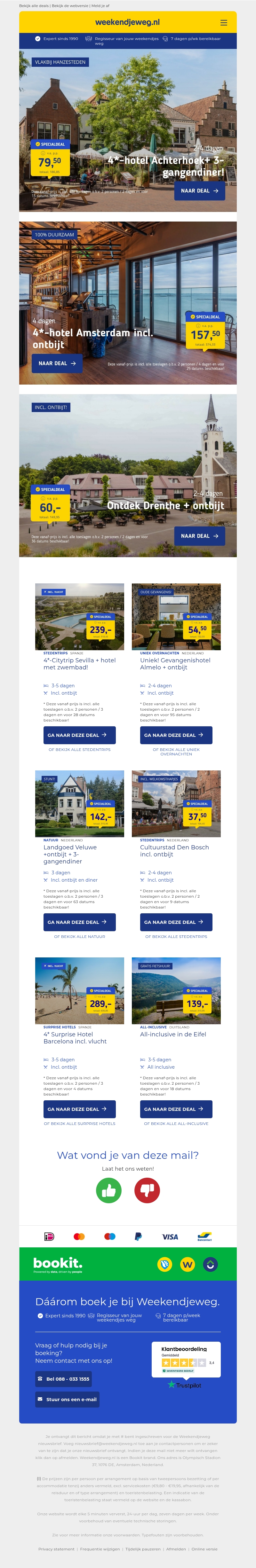Image resolution: width=256 pixels, height=1568 pixels.
Task: Open the Landgoed Veluwe deal button
Action: (x=77, y=922)
